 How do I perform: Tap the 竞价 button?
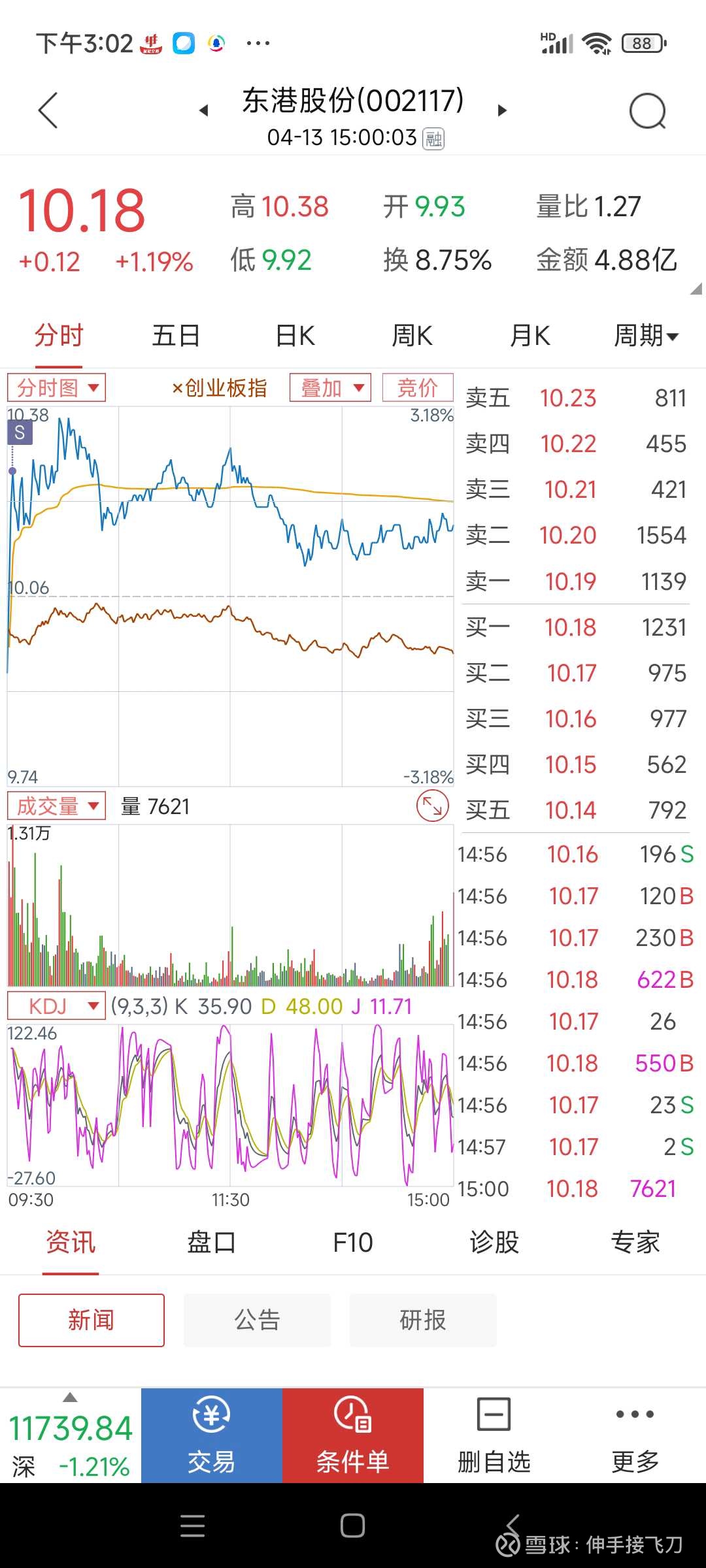(x=418, y=388)
